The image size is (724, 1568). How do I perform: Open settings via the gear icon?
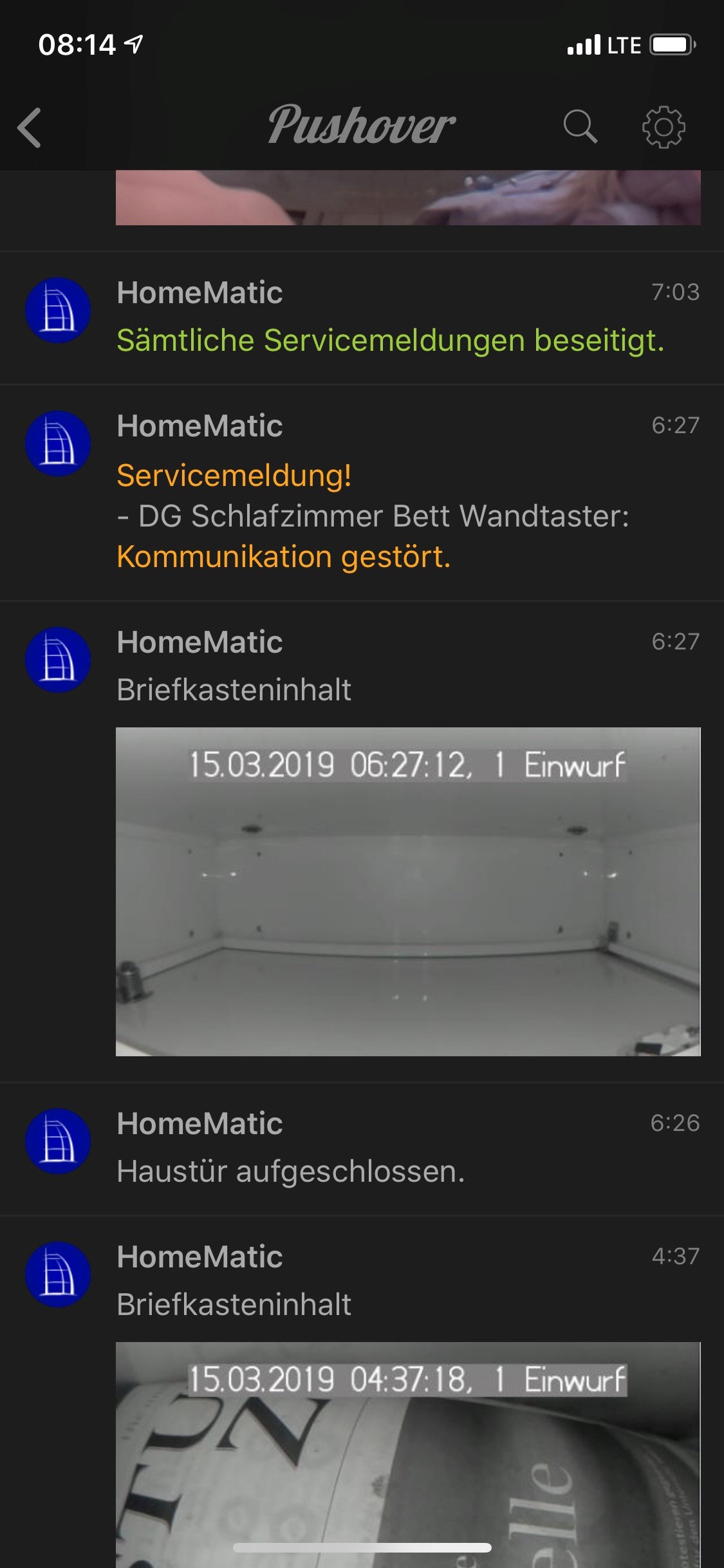click(x=664, y=127)
